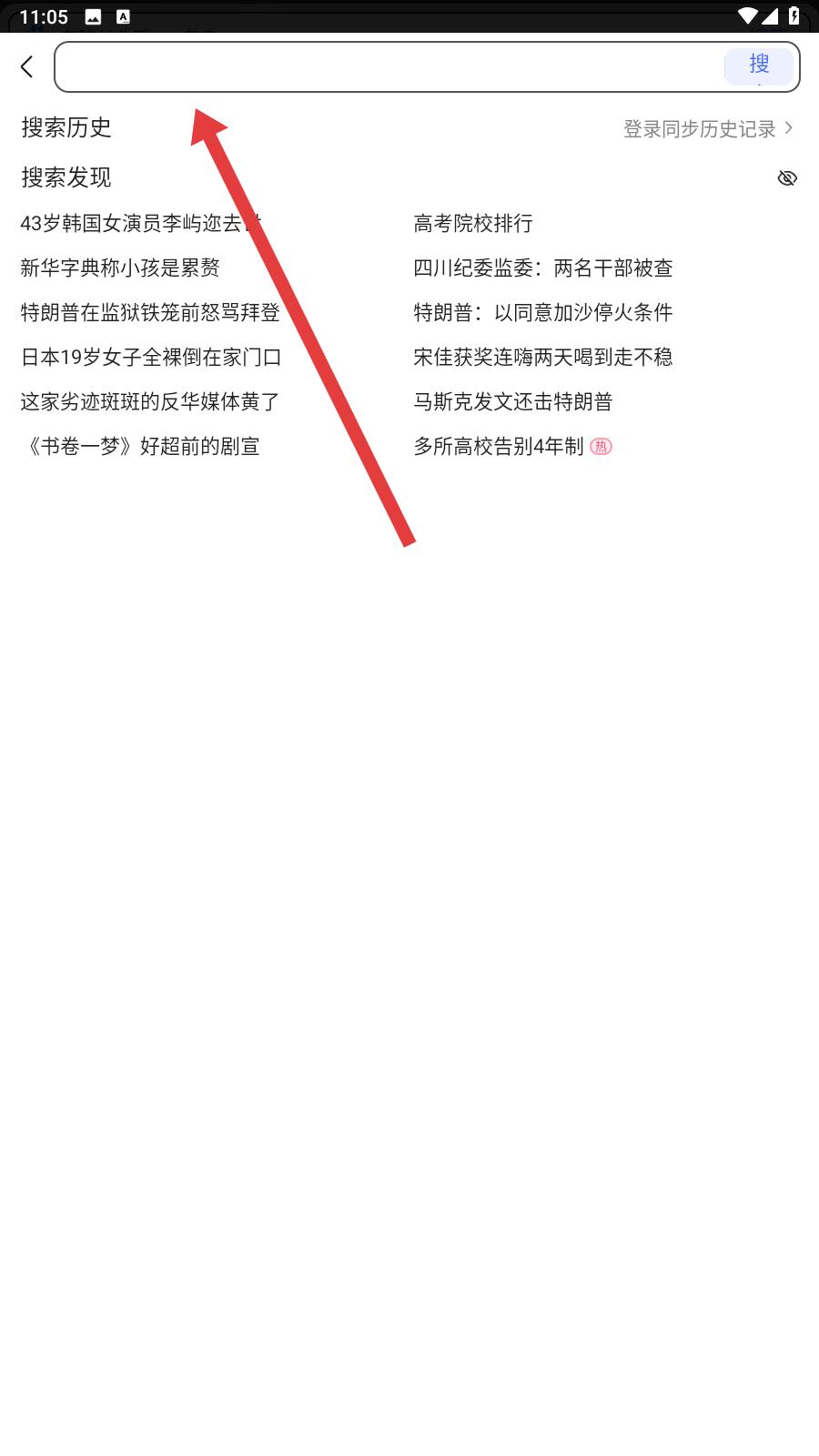The width and height of the screenshot is (819, 1456).
Task: Search 高考院校排行
Action: 473,223
